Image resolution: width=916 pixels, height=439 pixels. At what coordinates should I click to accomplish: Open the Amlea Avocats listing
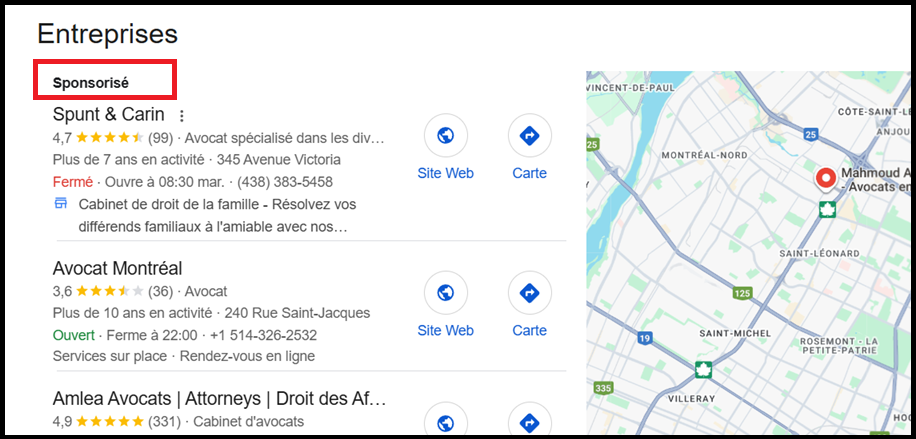(219, 398)
